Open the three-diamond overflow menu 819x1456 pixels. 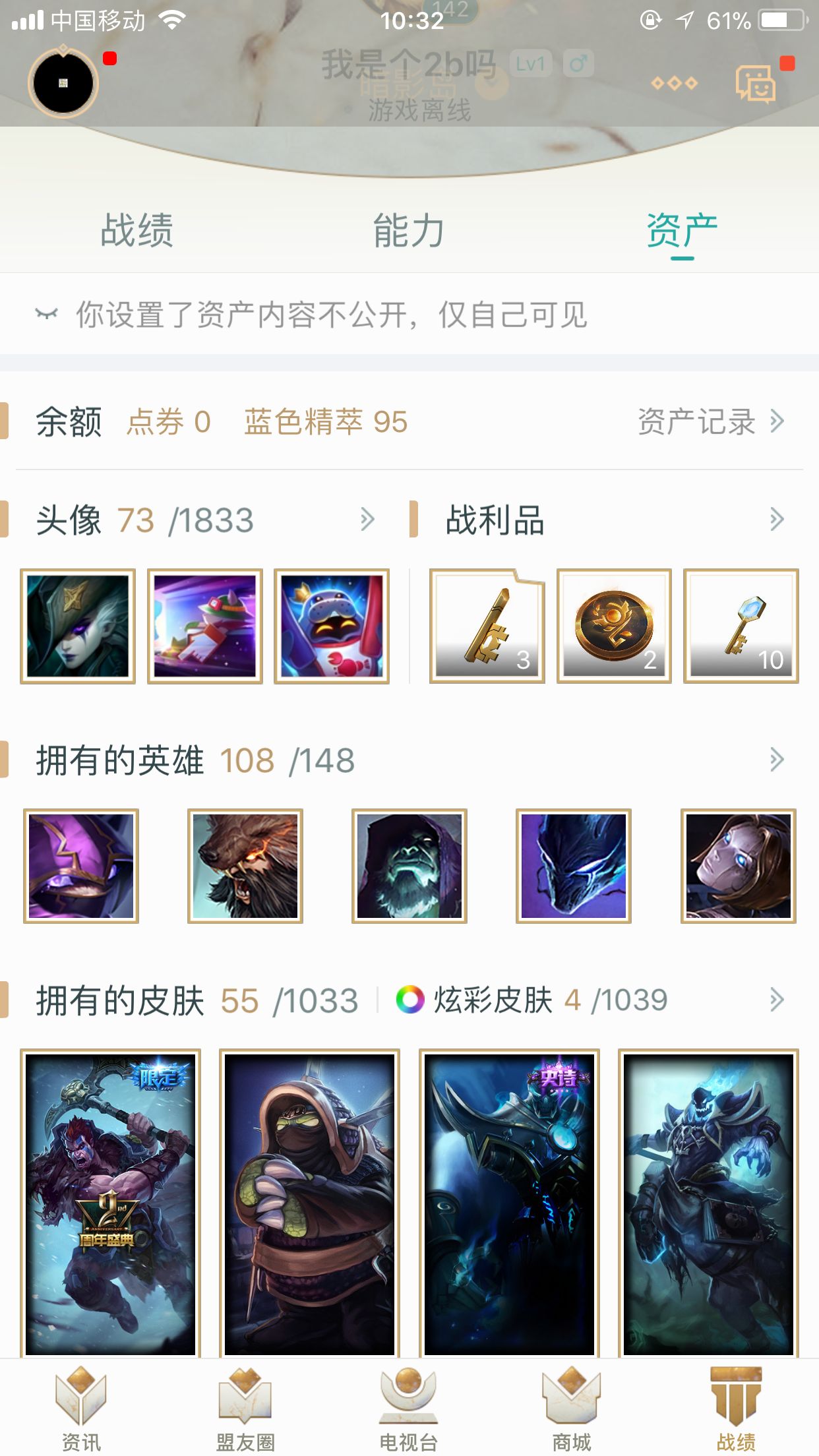[x=674, y=83]
